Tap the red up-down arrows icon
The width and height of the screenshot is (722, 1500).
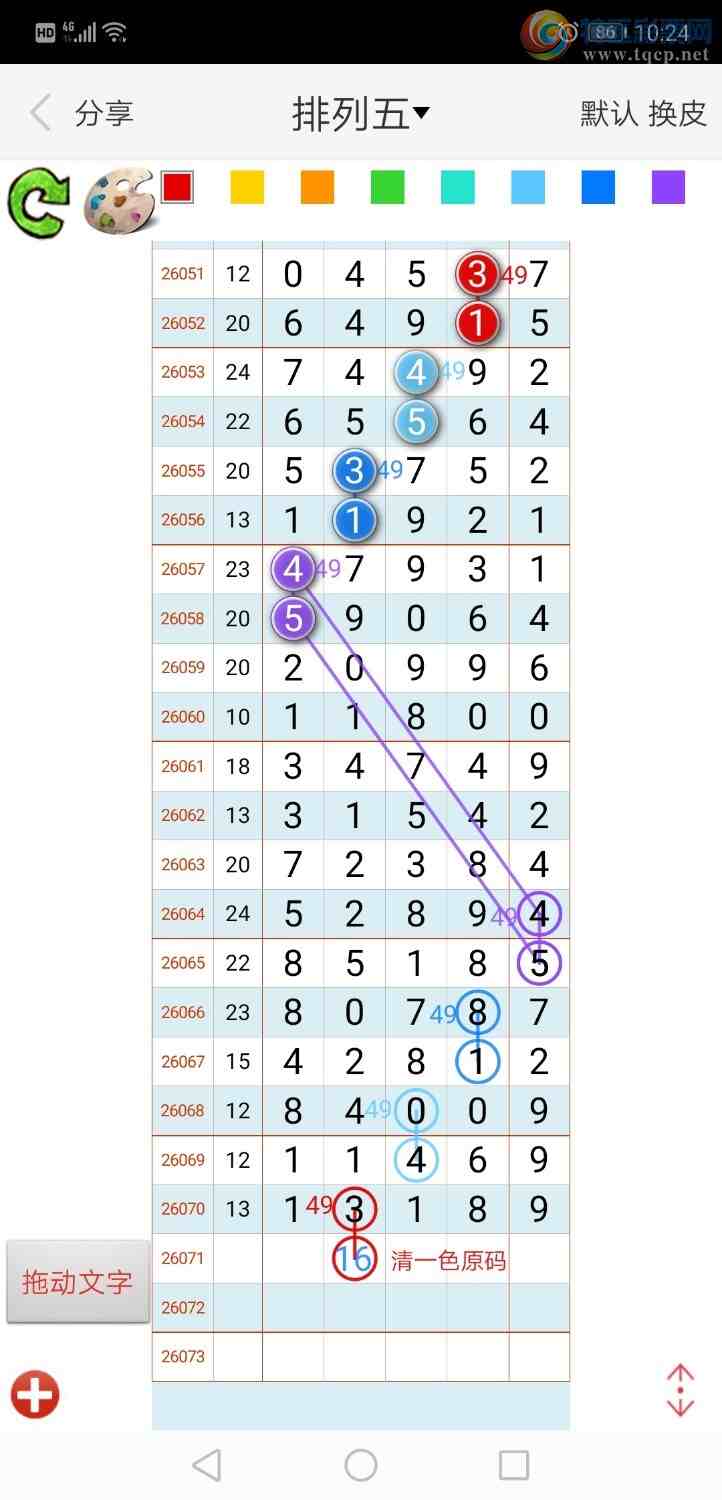(x=680, y=1390)
